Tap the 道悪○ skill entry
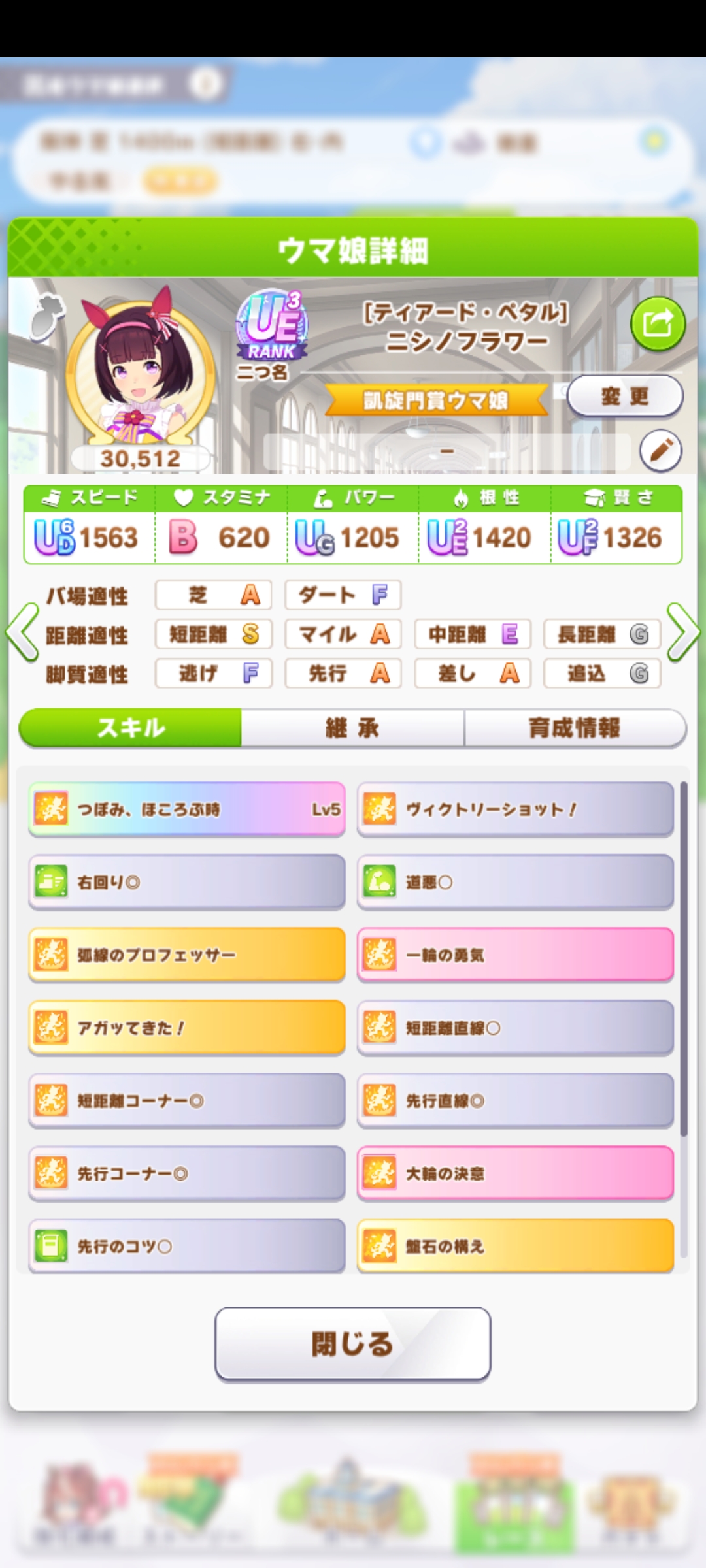Viewport: 706px width, 1568px height. (515, 883)
